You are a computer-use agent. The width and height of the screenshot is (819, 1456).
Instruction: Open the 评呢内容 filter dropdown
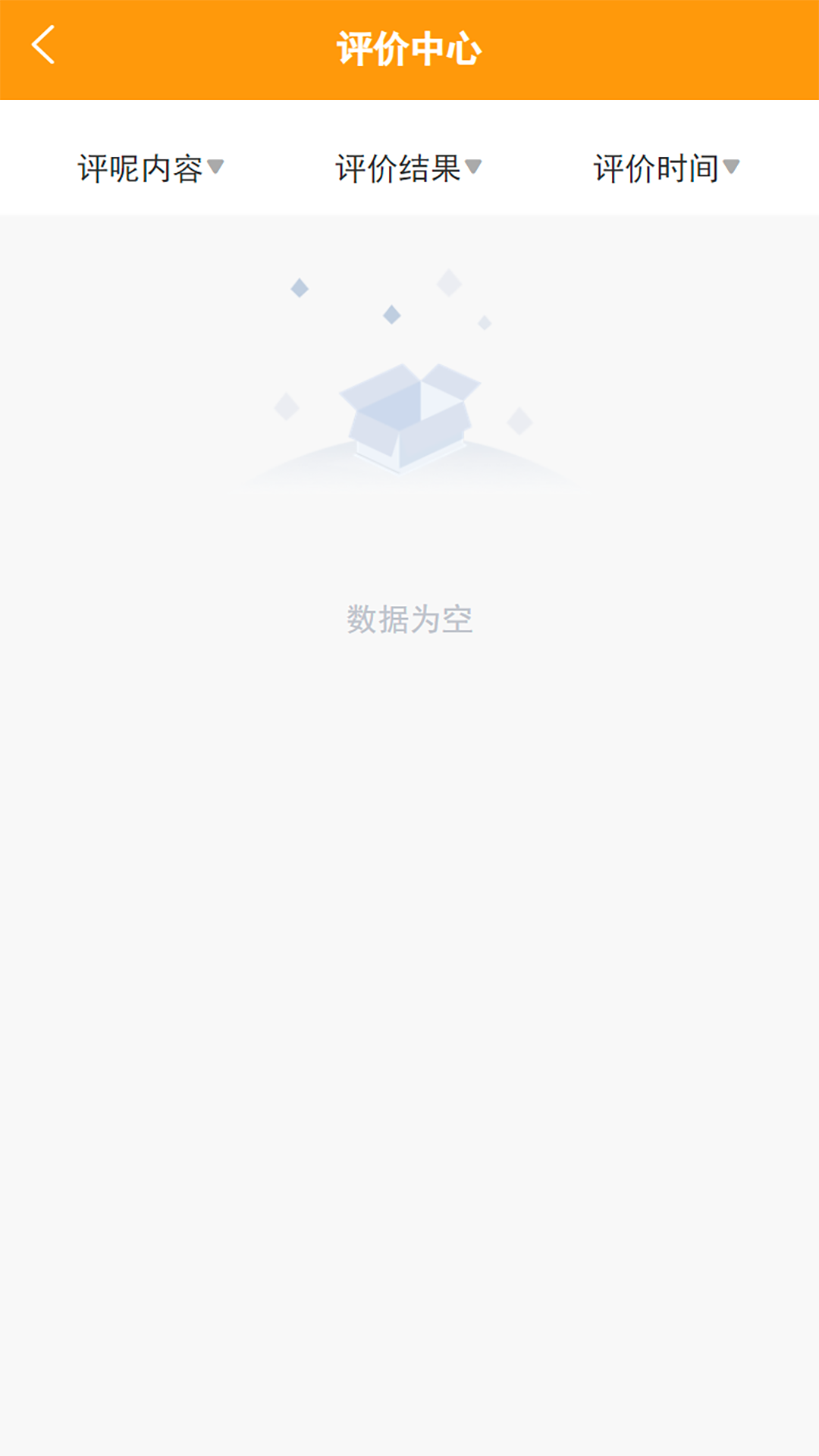148,167
